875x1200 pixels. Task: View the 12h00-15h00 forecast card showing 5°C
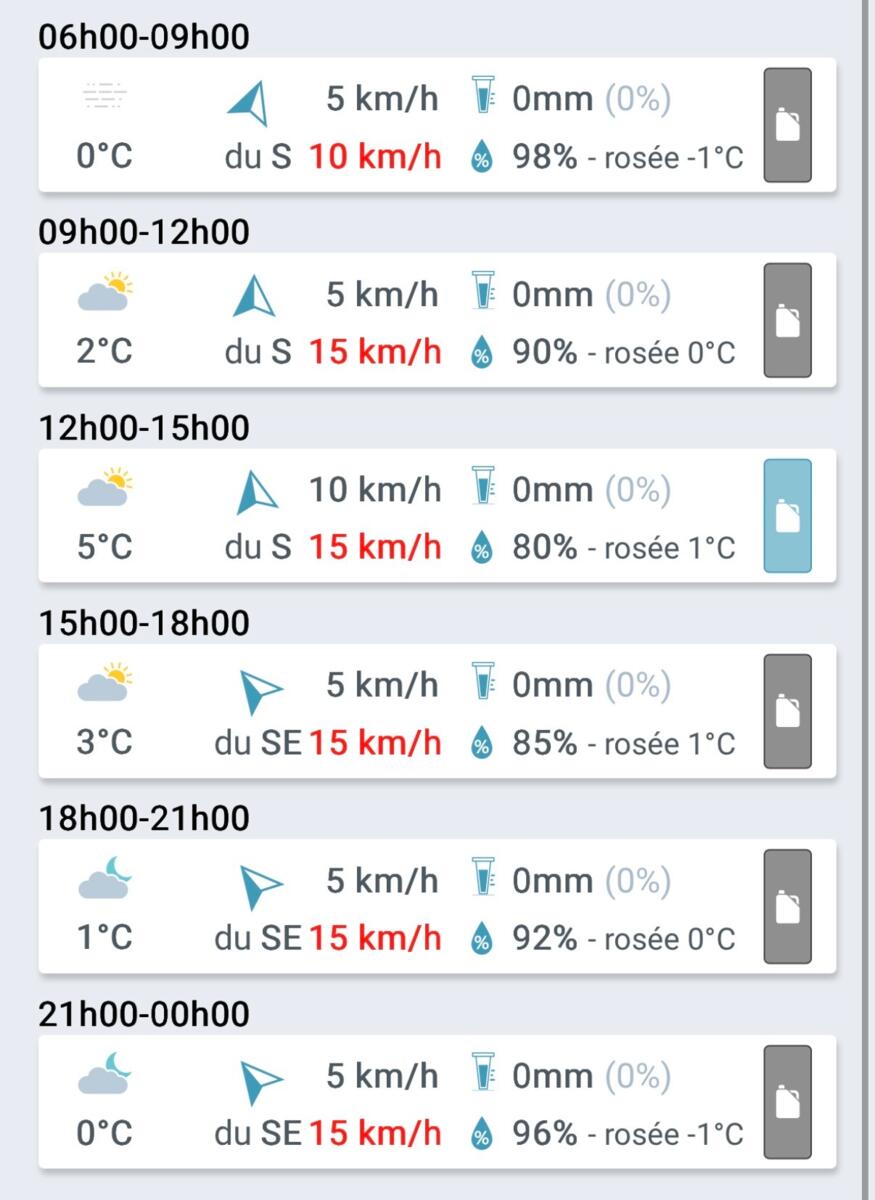point(400,517)
